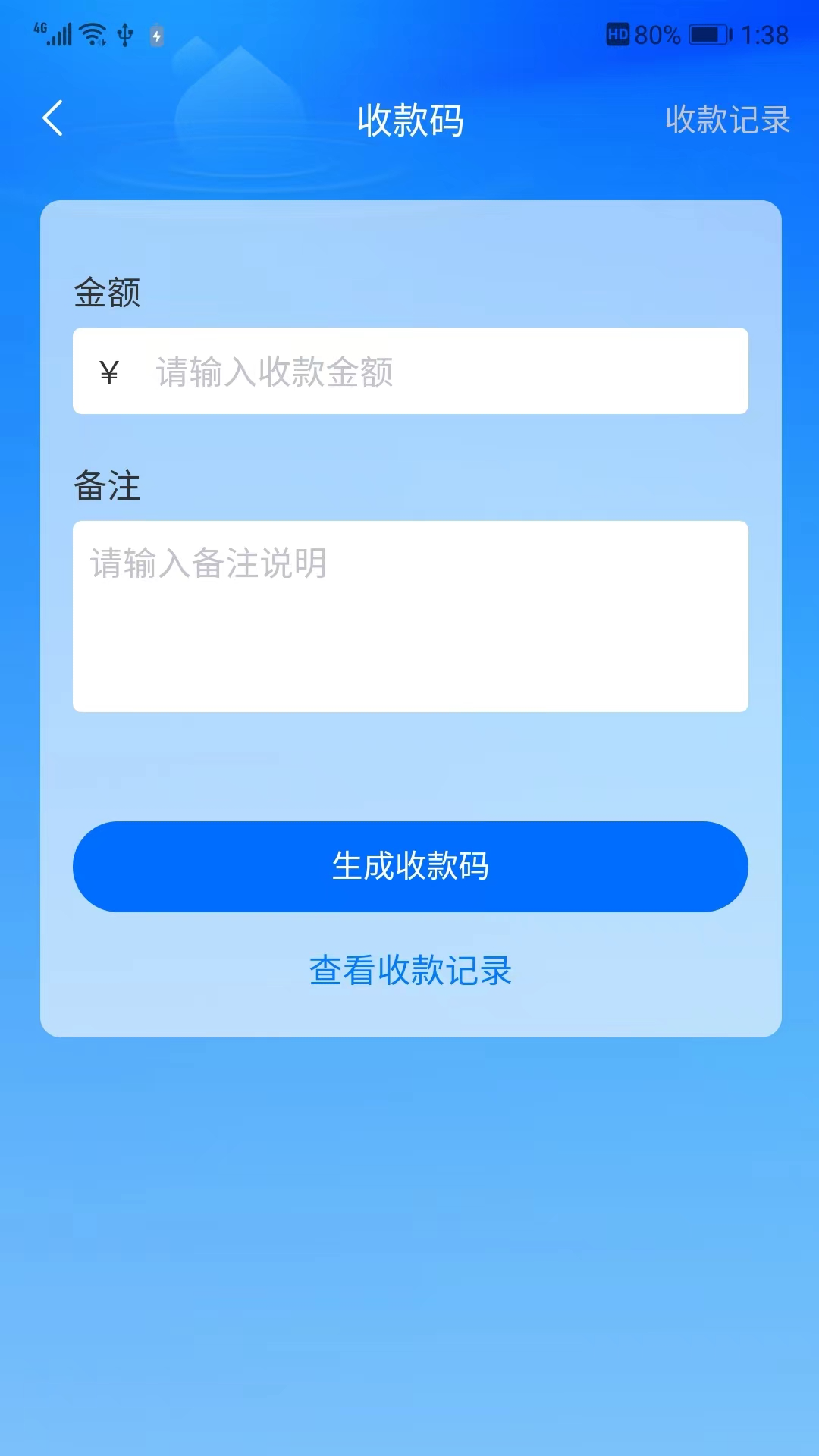Click the USB connection icon
The width and height of the screenshot is (819, 1456).
coord(124,34)
